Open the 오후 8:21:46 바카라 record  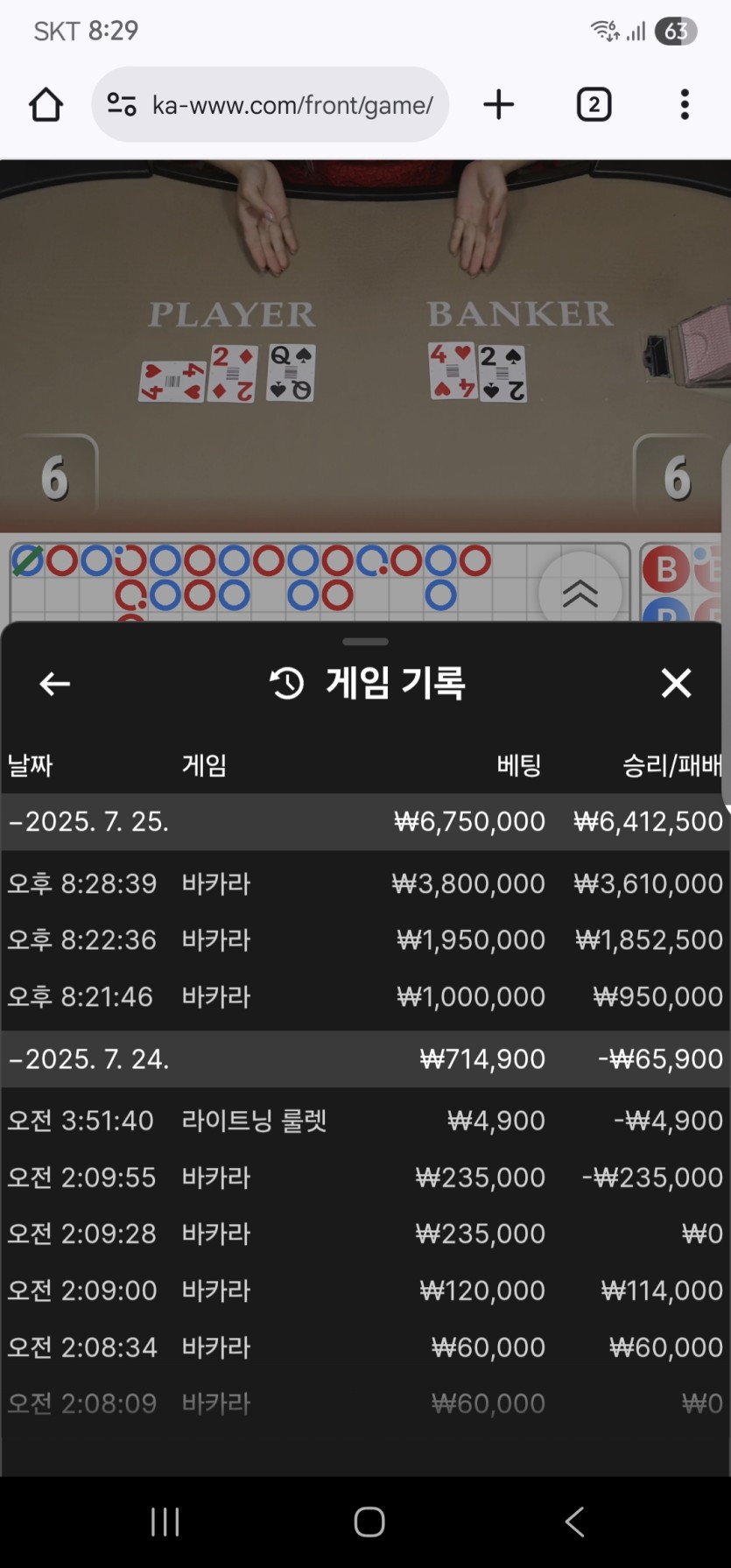365,997
